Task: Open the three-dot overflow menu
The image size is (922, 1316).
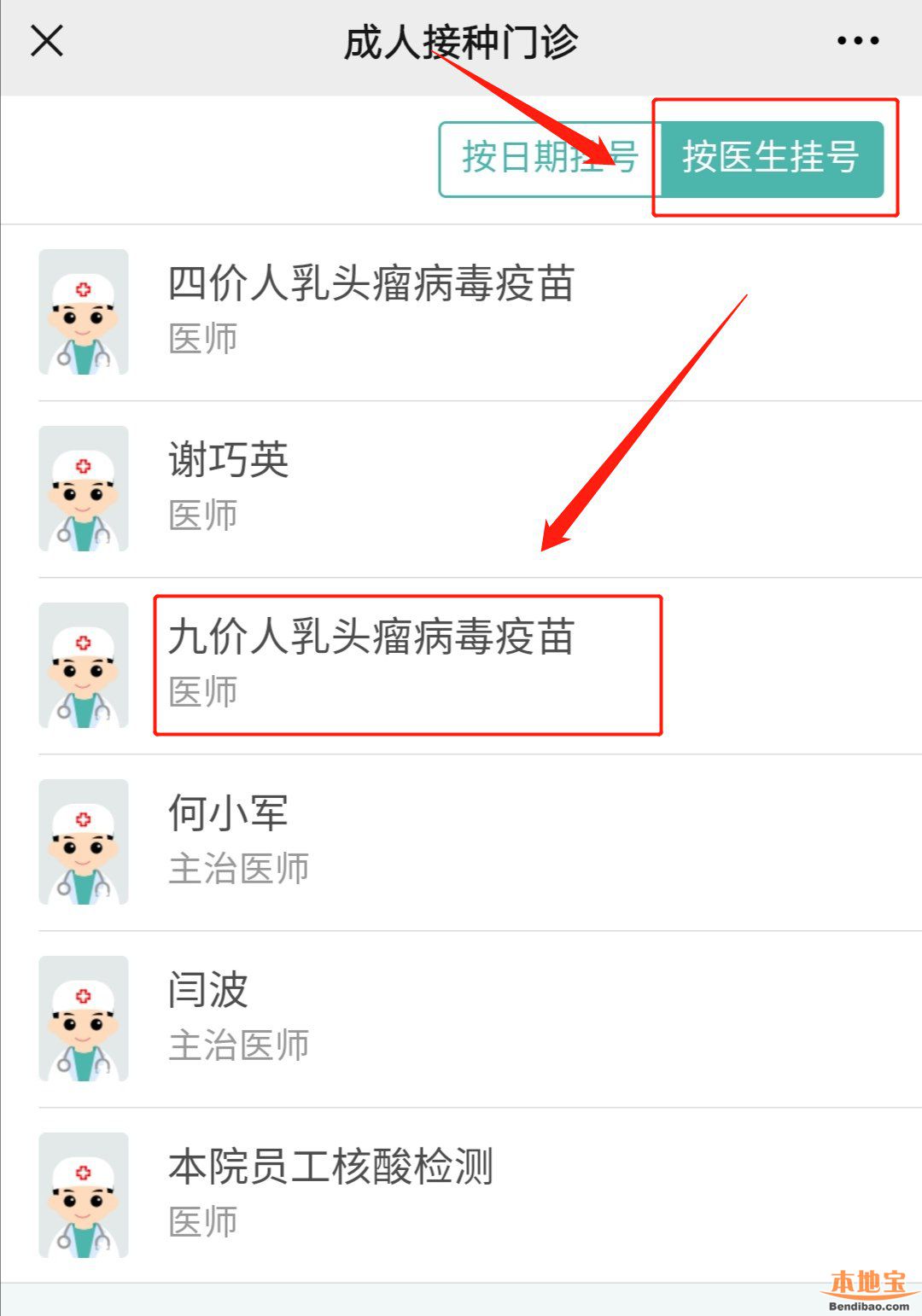Action: (857, 40)
